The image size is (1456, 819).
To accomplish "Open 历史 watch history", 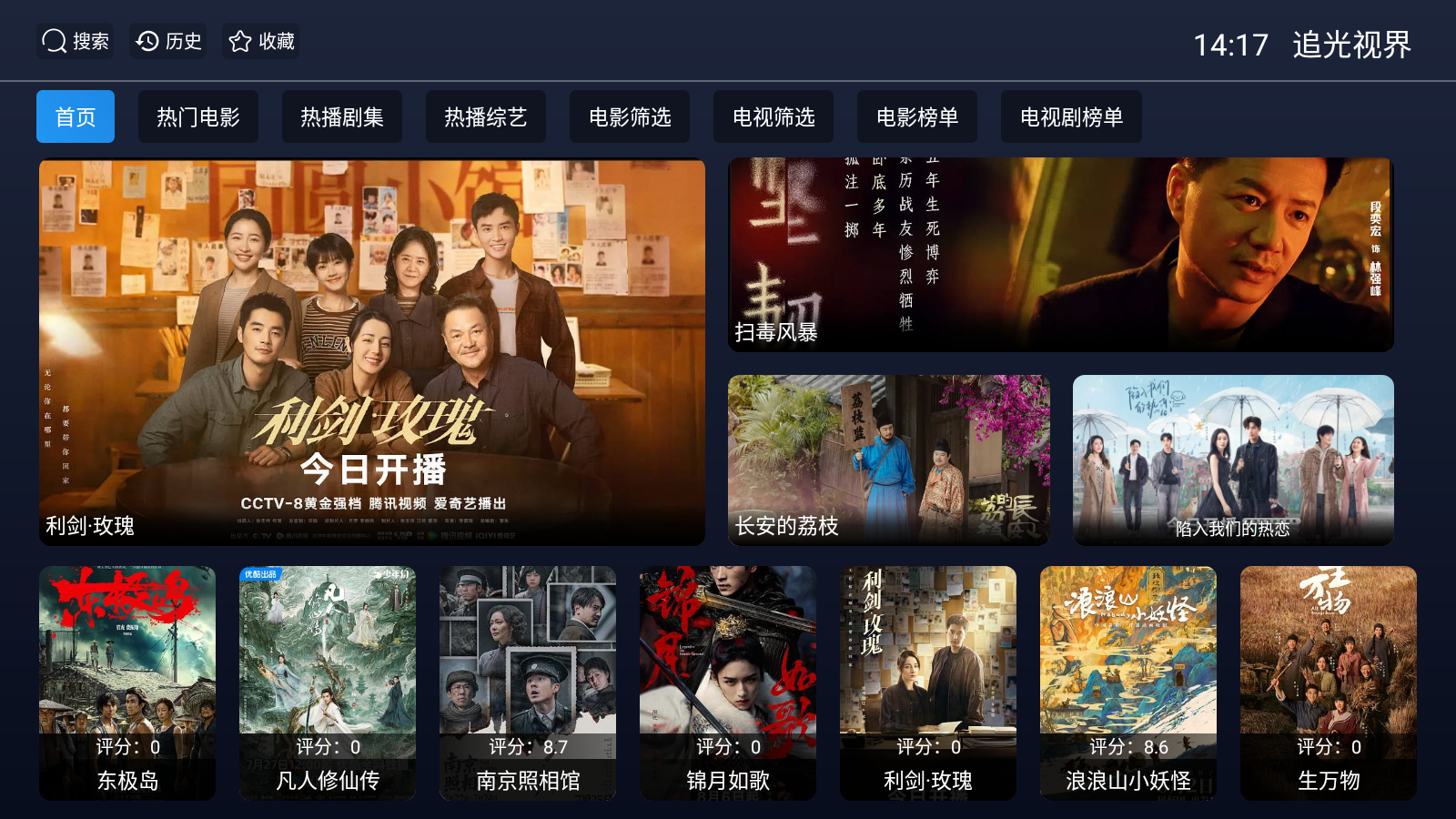I will click(168, 41).
